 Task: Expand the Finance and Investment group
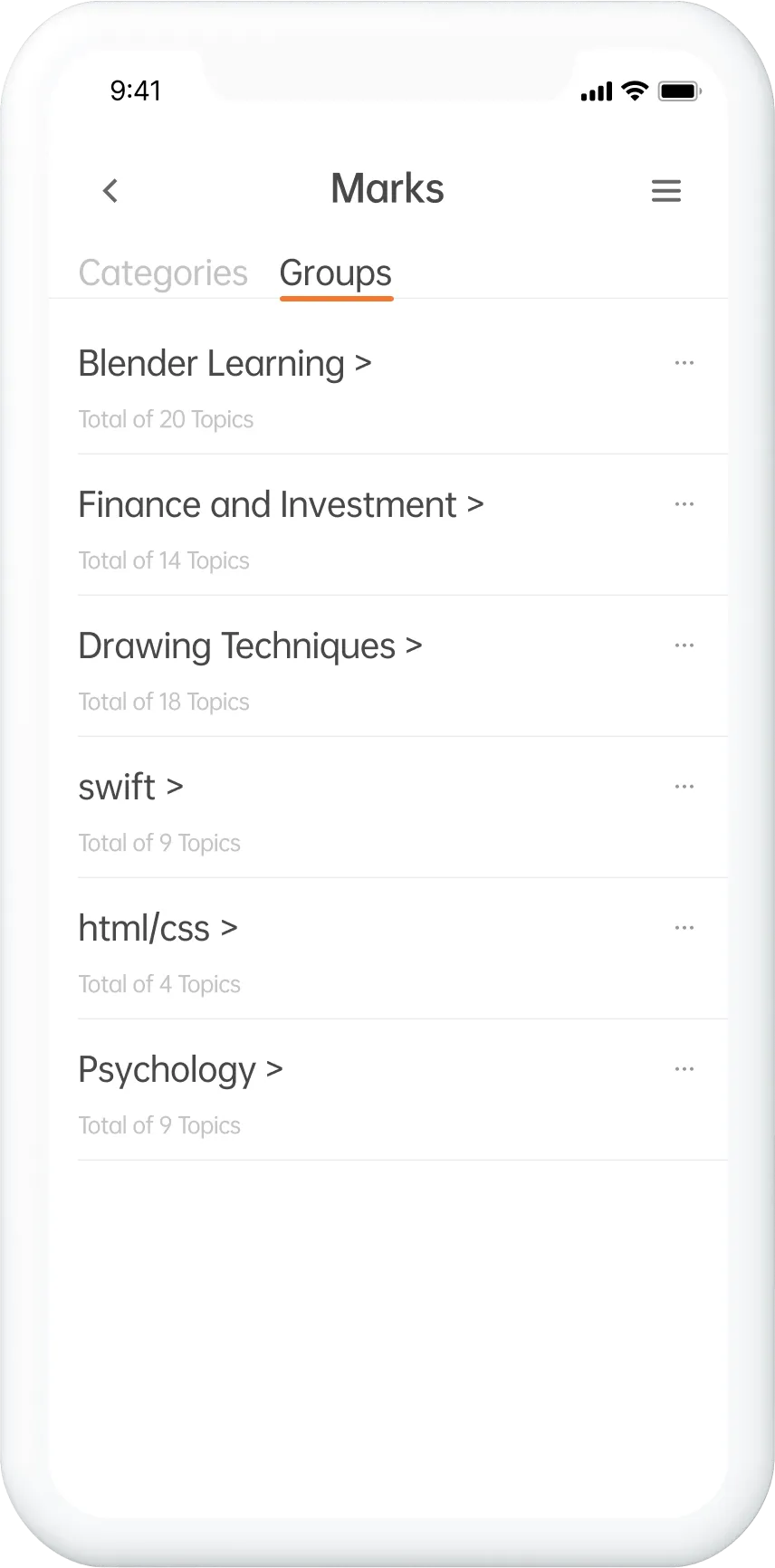click(474, 504)
